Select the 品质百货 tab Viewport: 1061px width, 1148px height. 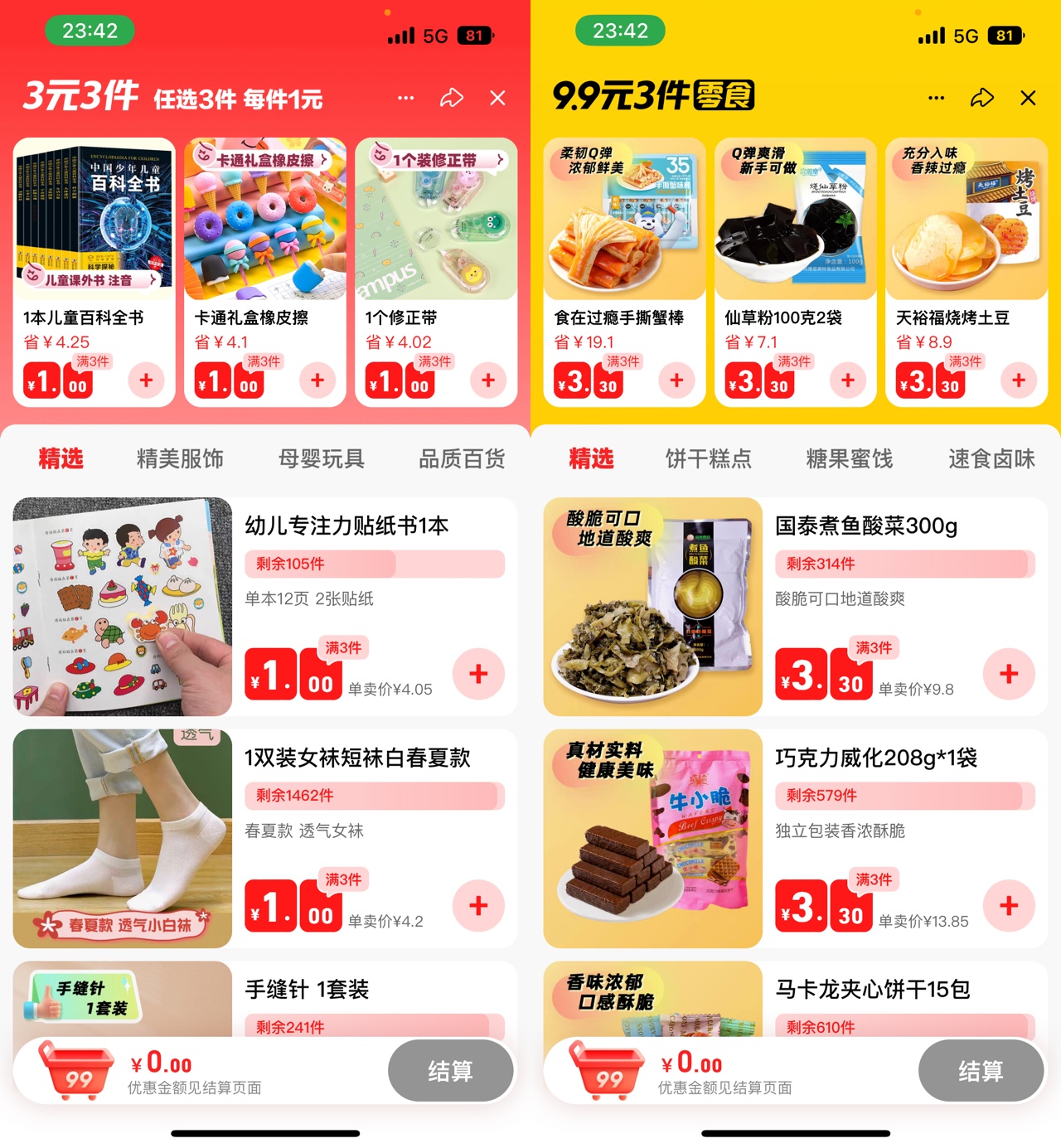[x=462, y=458]
